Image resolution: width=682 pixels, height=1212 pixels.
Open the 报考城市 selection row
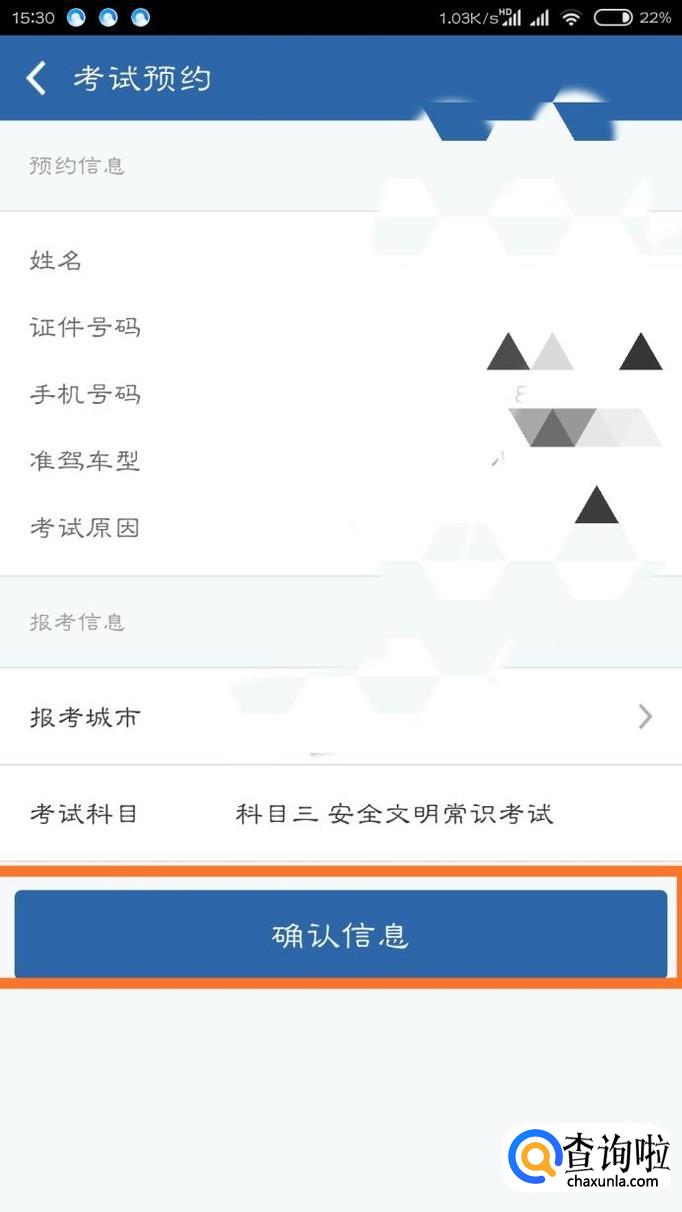point(340,717)
